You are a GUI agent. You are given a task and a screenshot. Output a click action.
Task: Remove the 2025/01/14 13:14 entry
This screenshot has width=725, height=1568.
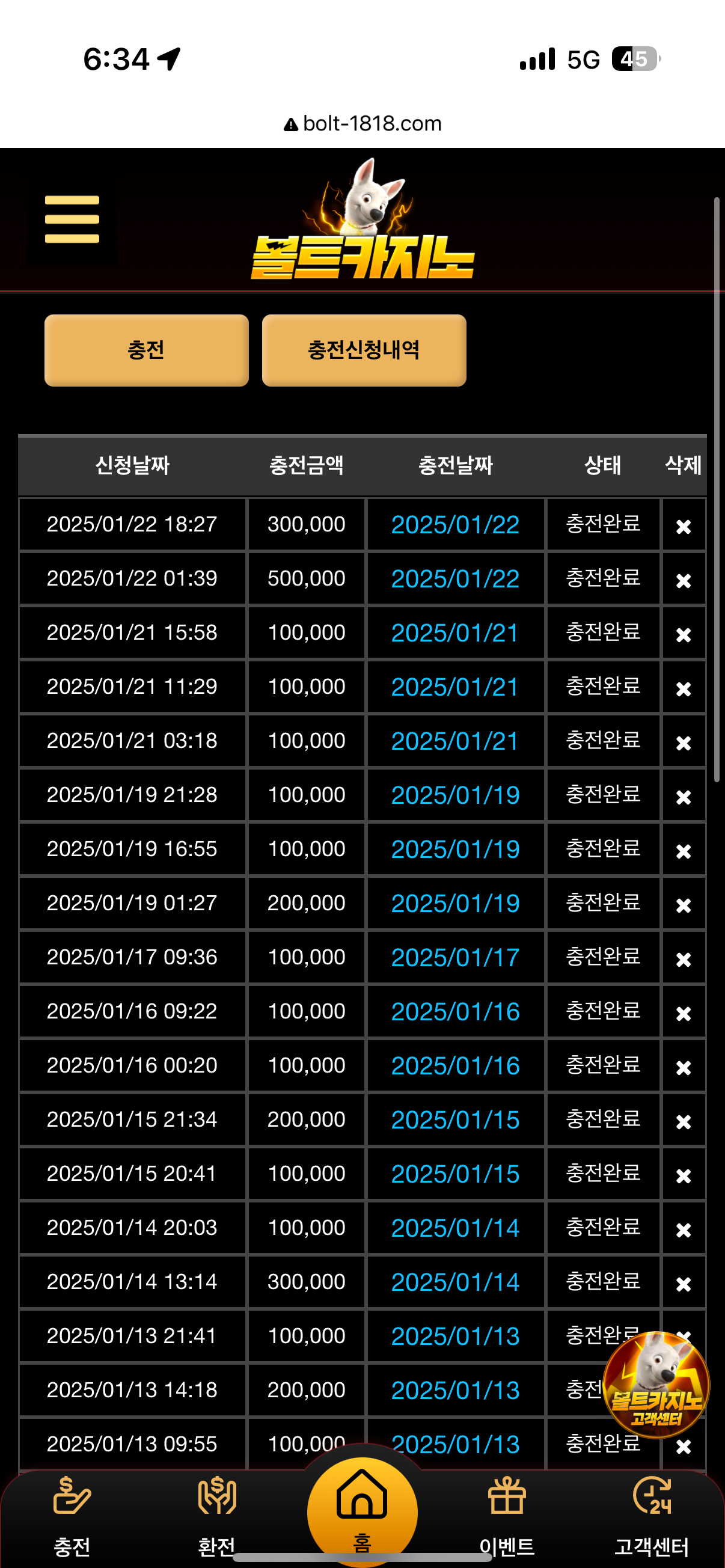(683, 1284)
